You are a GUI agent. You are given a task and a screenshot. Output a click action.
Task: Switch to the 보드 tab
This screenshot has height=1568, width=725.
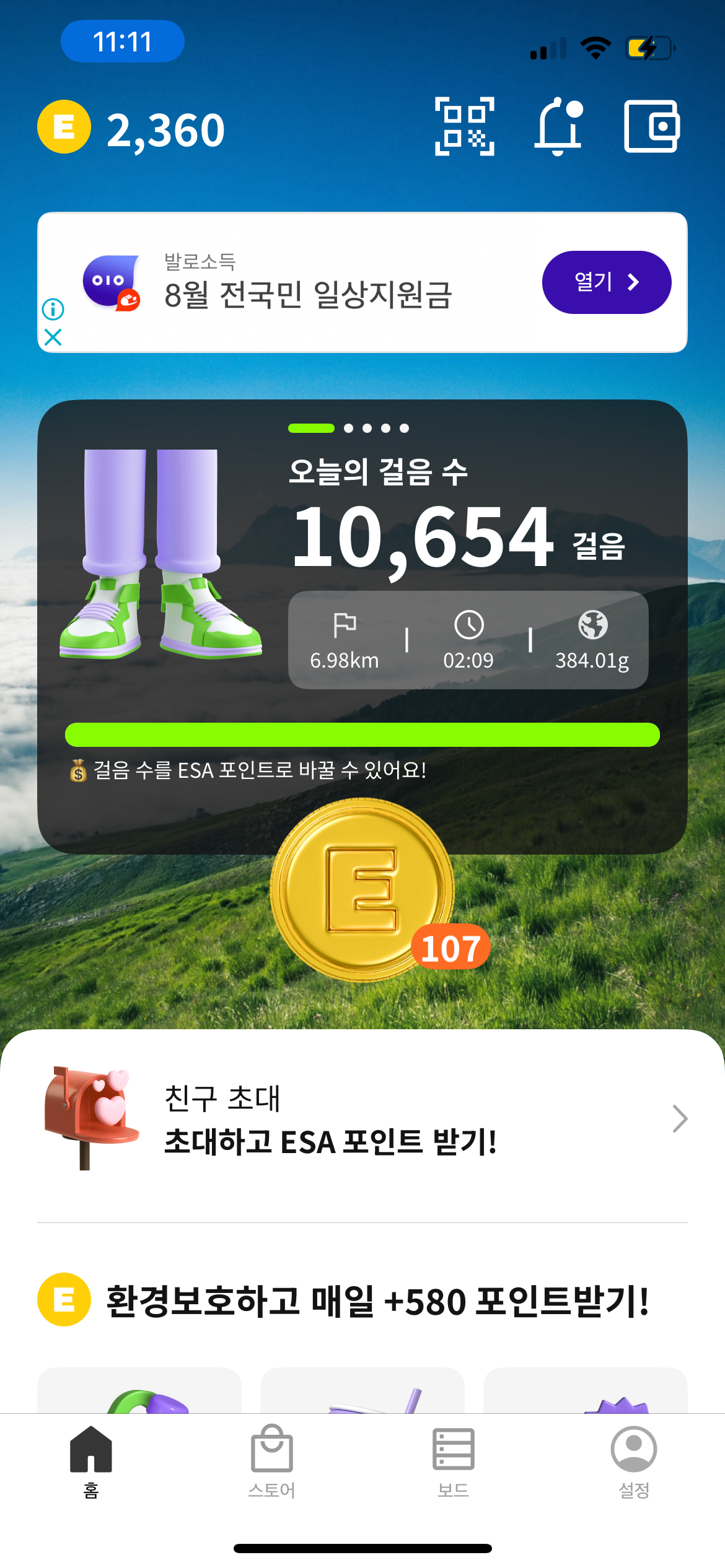453,1460
